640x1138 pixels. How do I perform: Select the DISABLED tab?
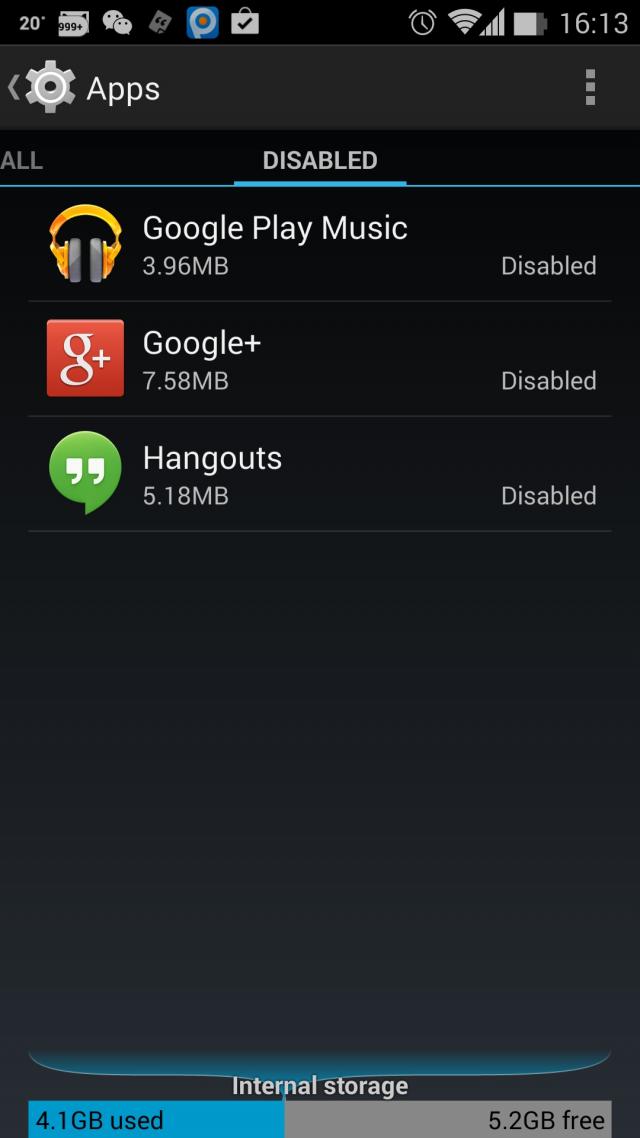coord(320,160)
